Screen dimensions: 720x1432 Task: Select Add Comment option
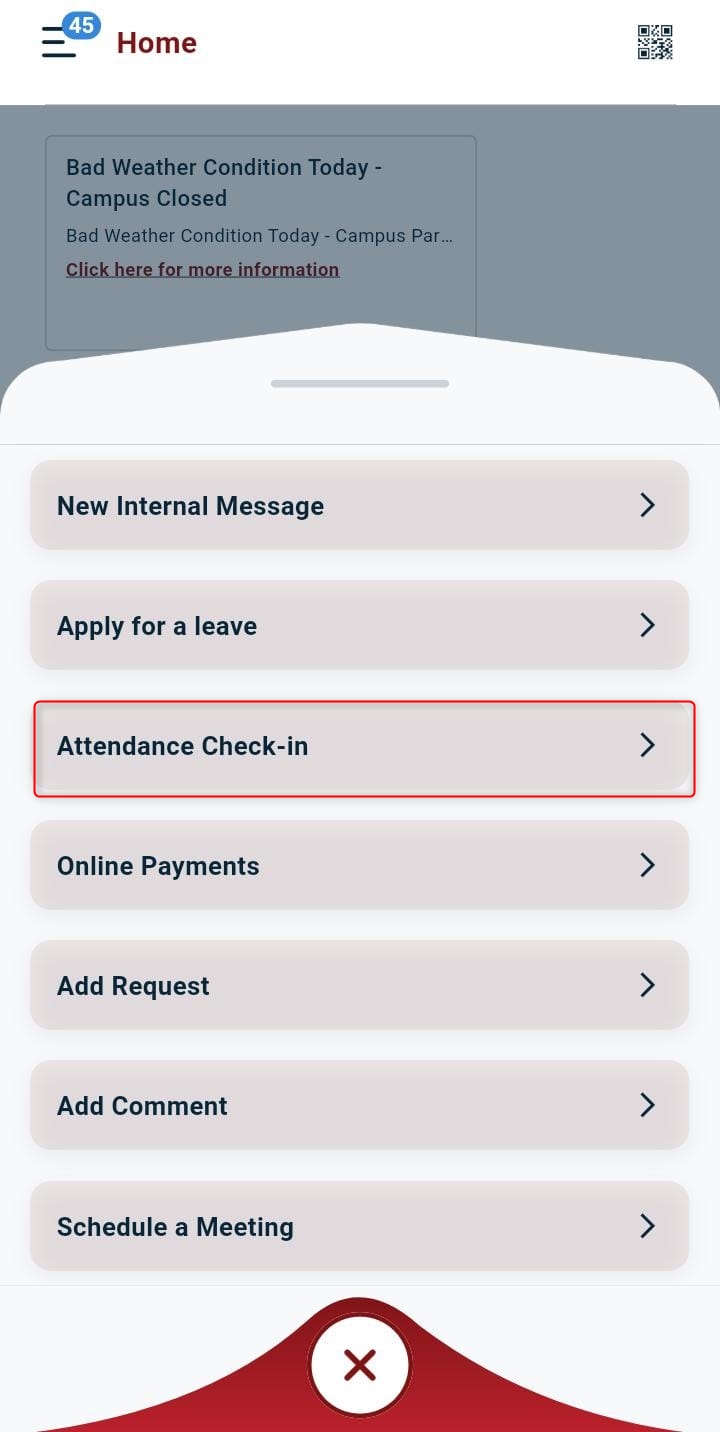click(360, 1105)
